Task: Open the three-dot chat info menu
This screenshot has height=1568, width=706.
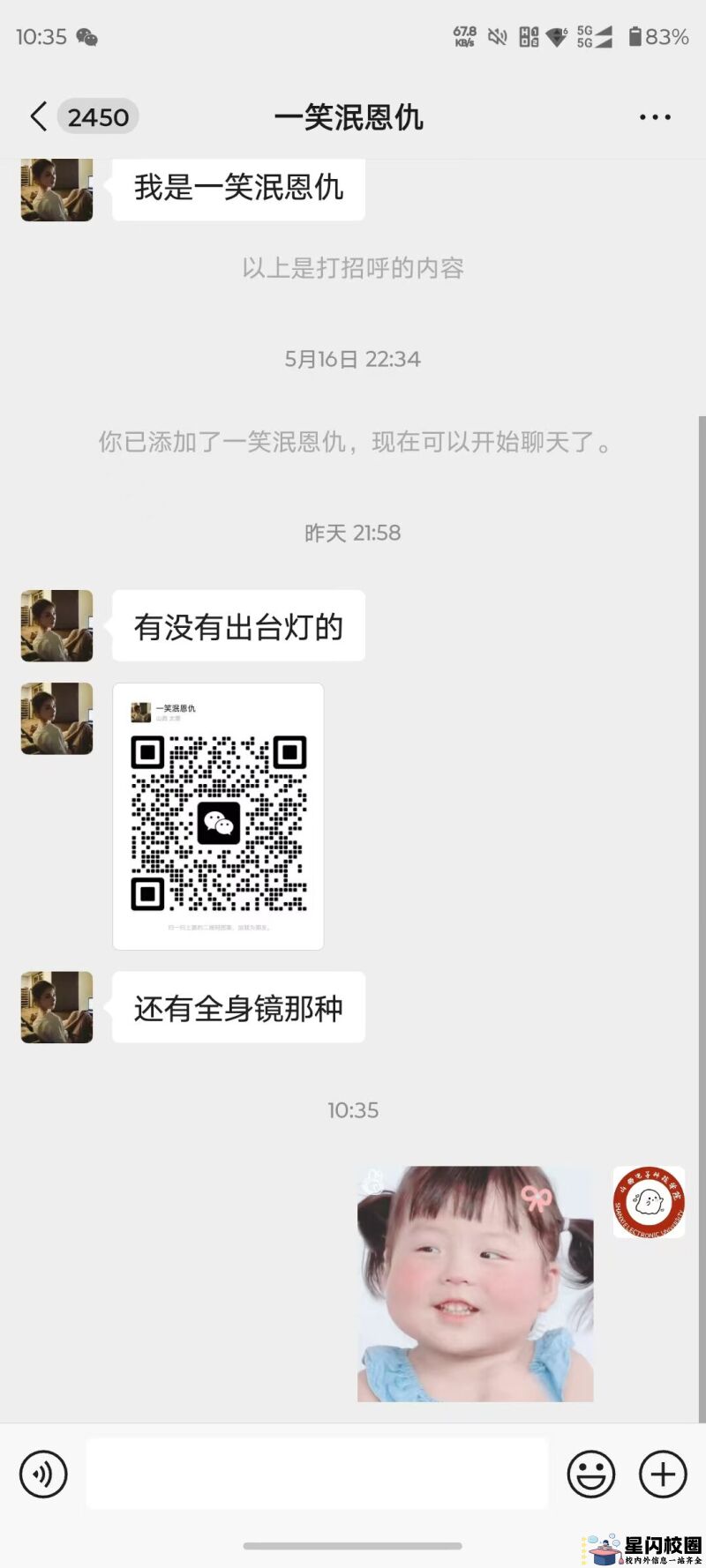Action: 654,116
